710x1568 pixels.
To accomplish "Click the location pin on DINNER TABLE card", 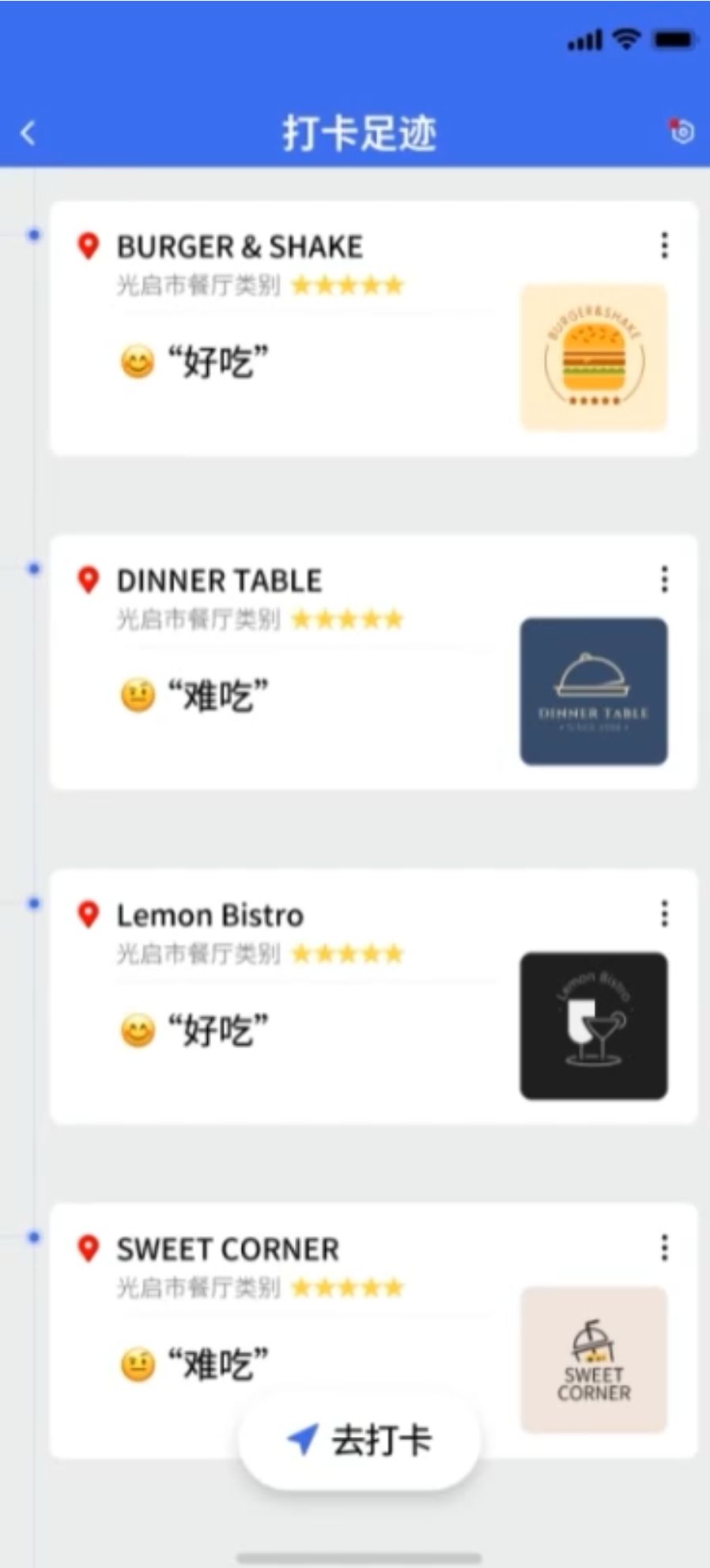I will [89, 580].
